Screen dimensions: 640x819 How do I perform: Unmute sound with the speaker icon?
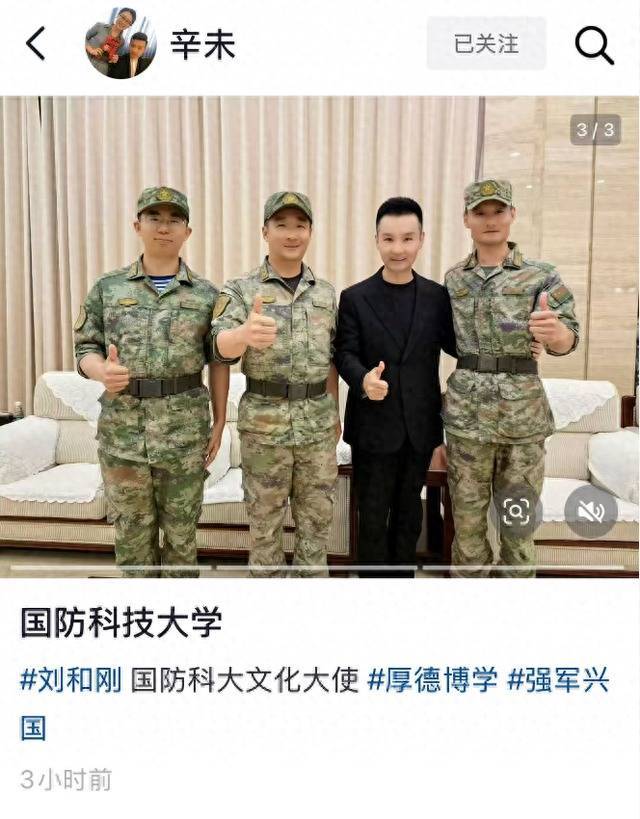point(591,512)
